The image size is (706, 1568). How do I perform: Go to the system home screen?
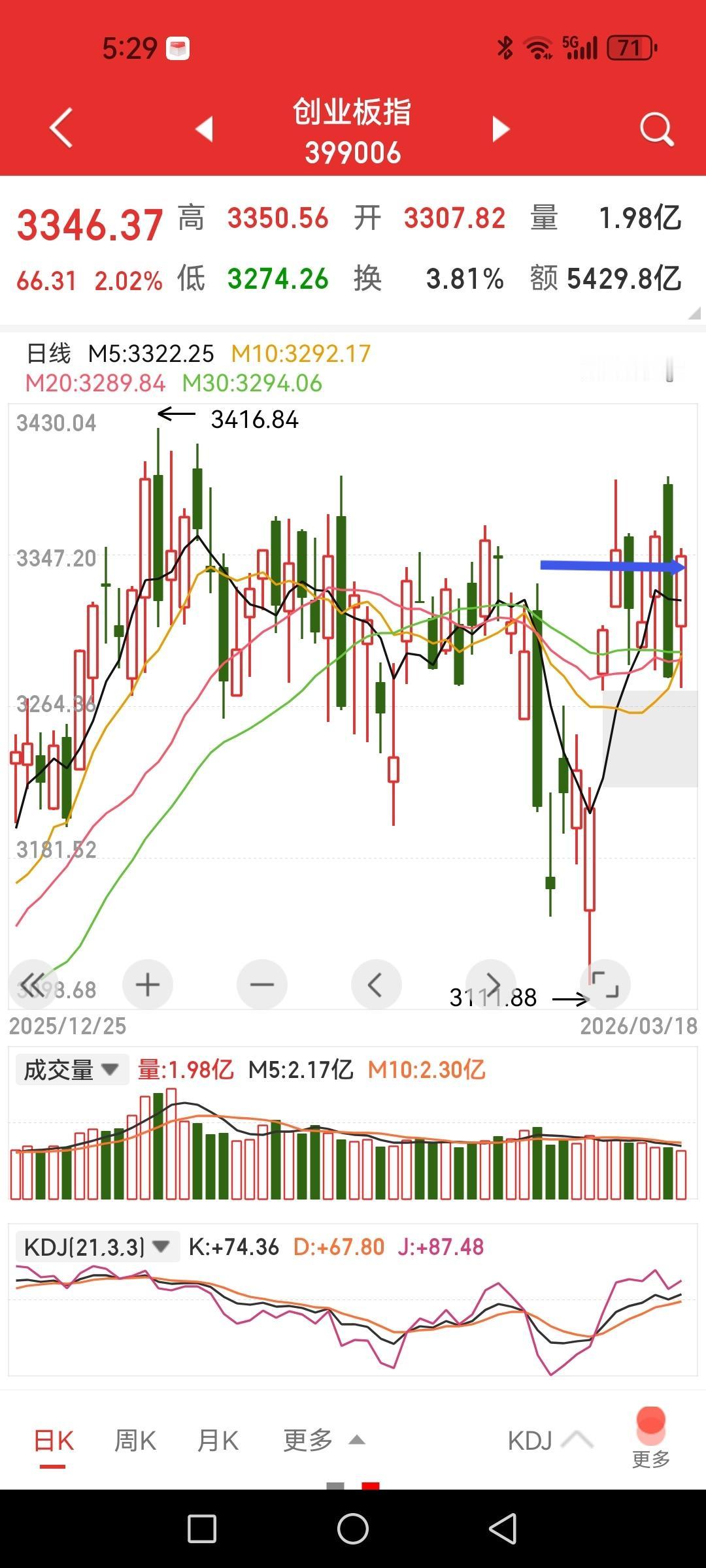(x=353, y=1529)
